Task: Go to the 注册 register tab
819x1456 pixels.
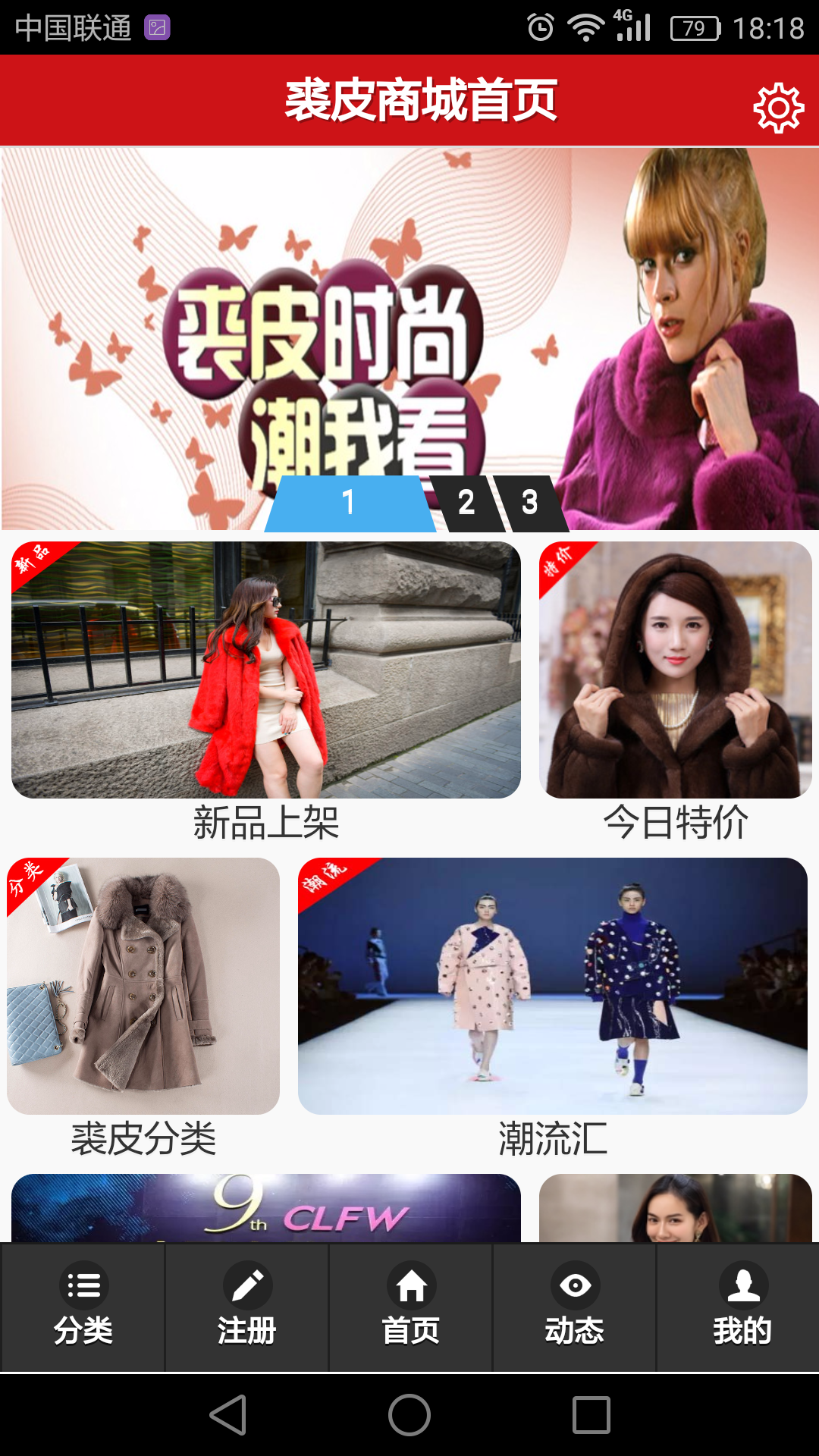Action: click(x=247, y=1307)
